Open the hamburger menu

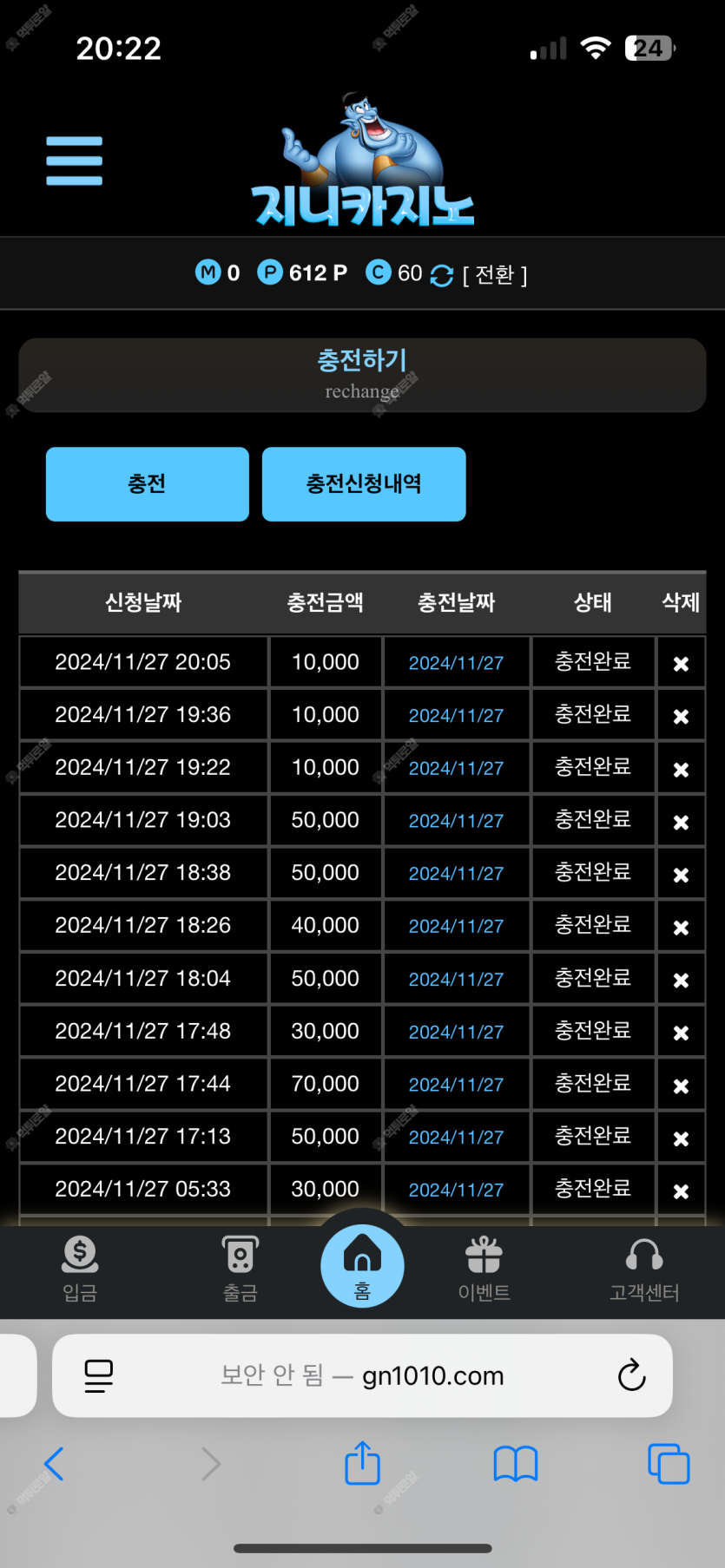pyautogui.click(x=74, y=161)
